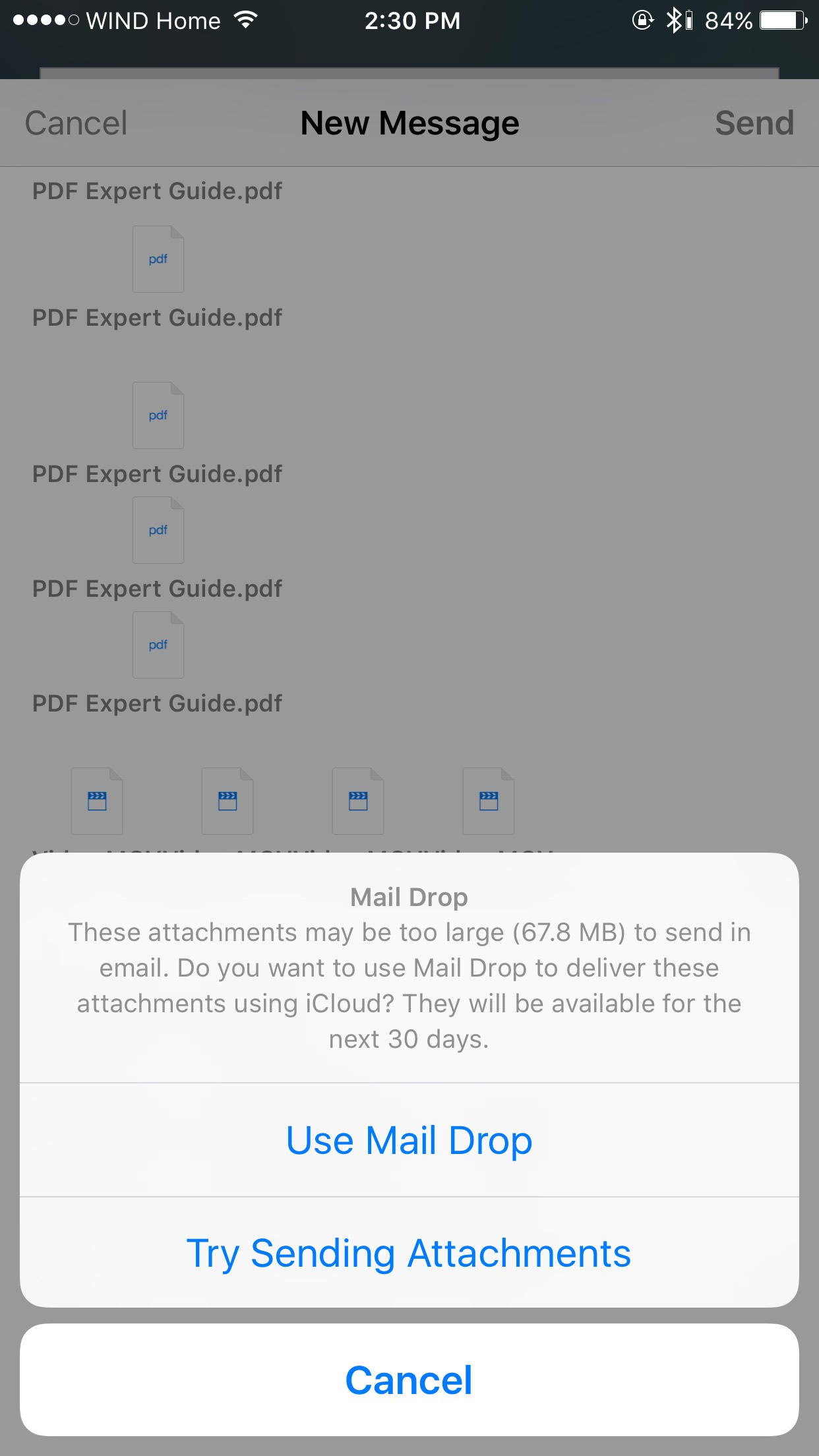Select the third video attachment icon
Image resolution: width=819 pixels, height=1456 pixels.
[x=357, y=801]
